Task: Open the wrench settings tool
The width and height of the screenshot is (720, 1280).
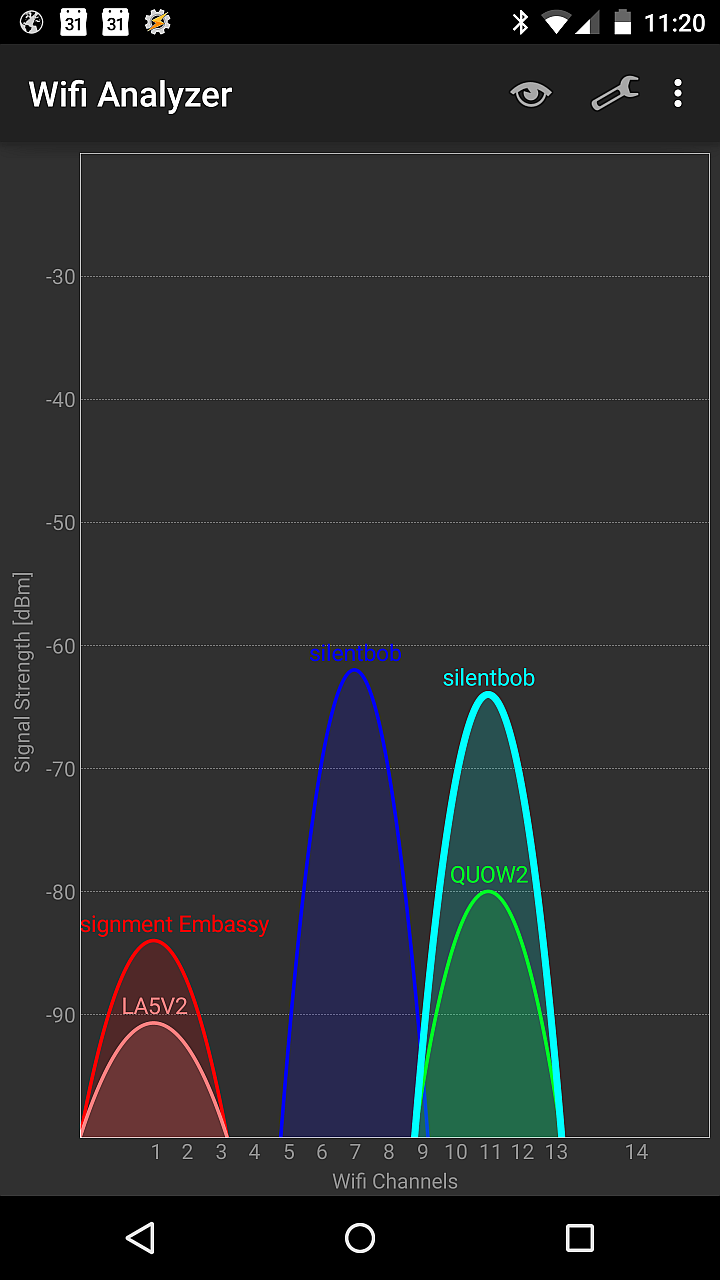Action: tap(615, 94)
